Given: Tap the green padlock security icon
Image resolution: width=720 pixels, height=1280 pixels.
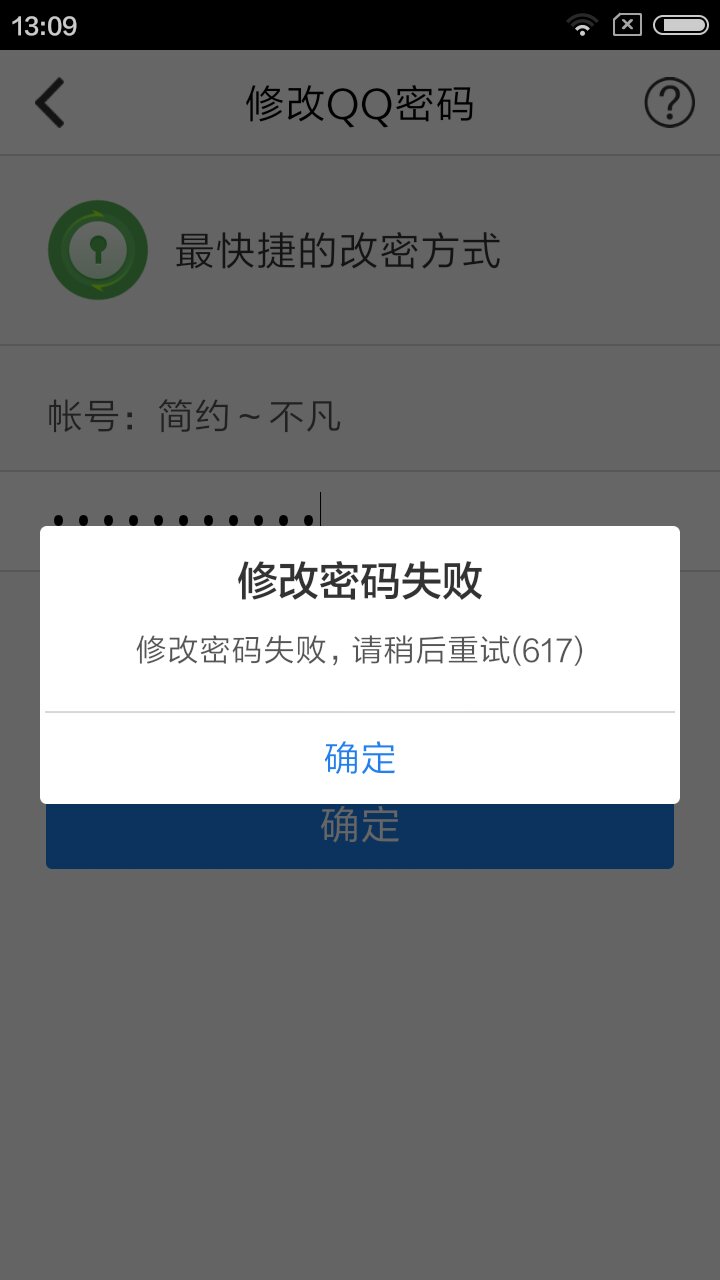Looking at the screenshot, I should [98, 249].
